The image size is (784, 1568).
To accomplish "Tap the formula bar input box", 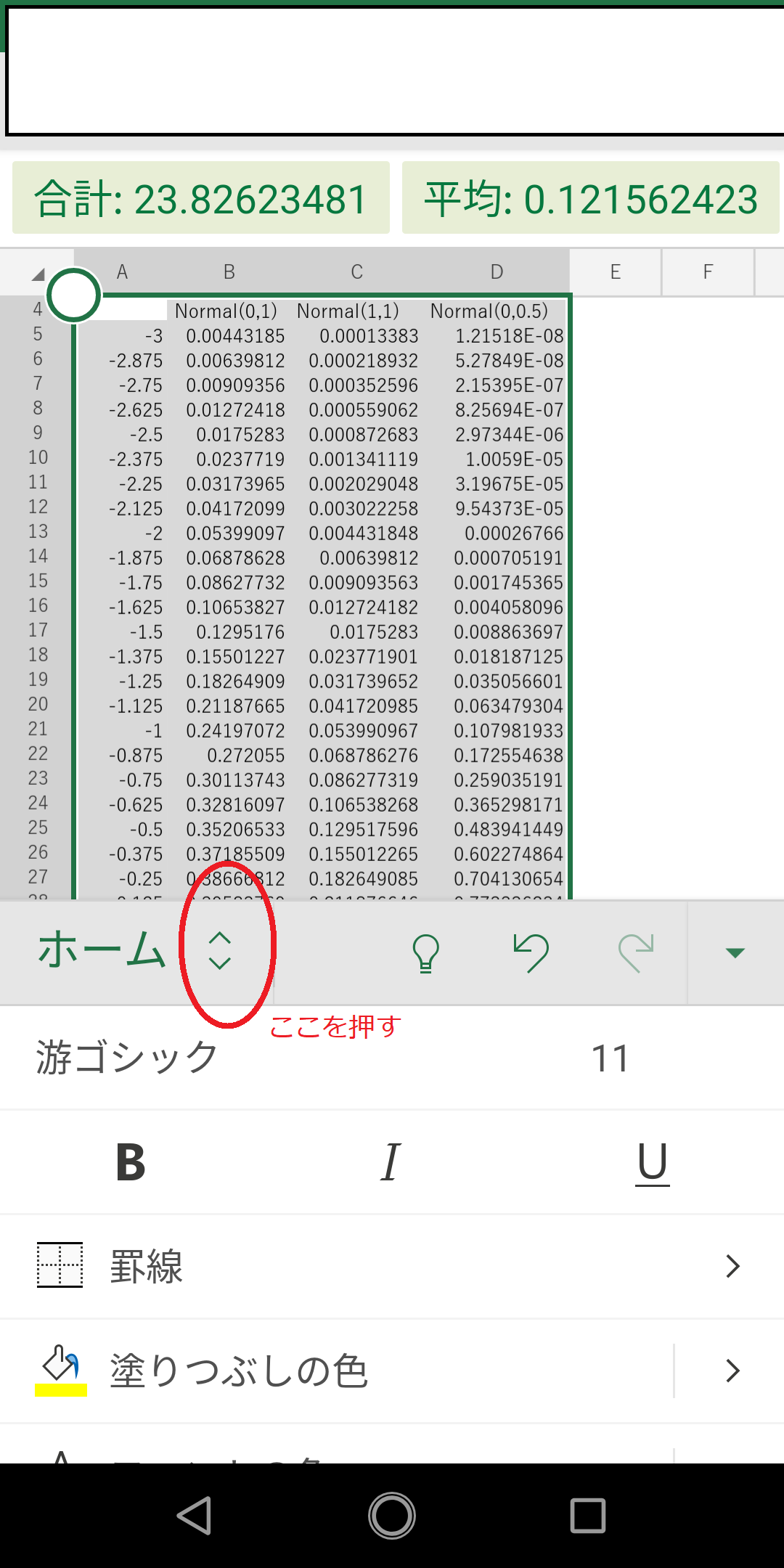I will pos(392,71).
